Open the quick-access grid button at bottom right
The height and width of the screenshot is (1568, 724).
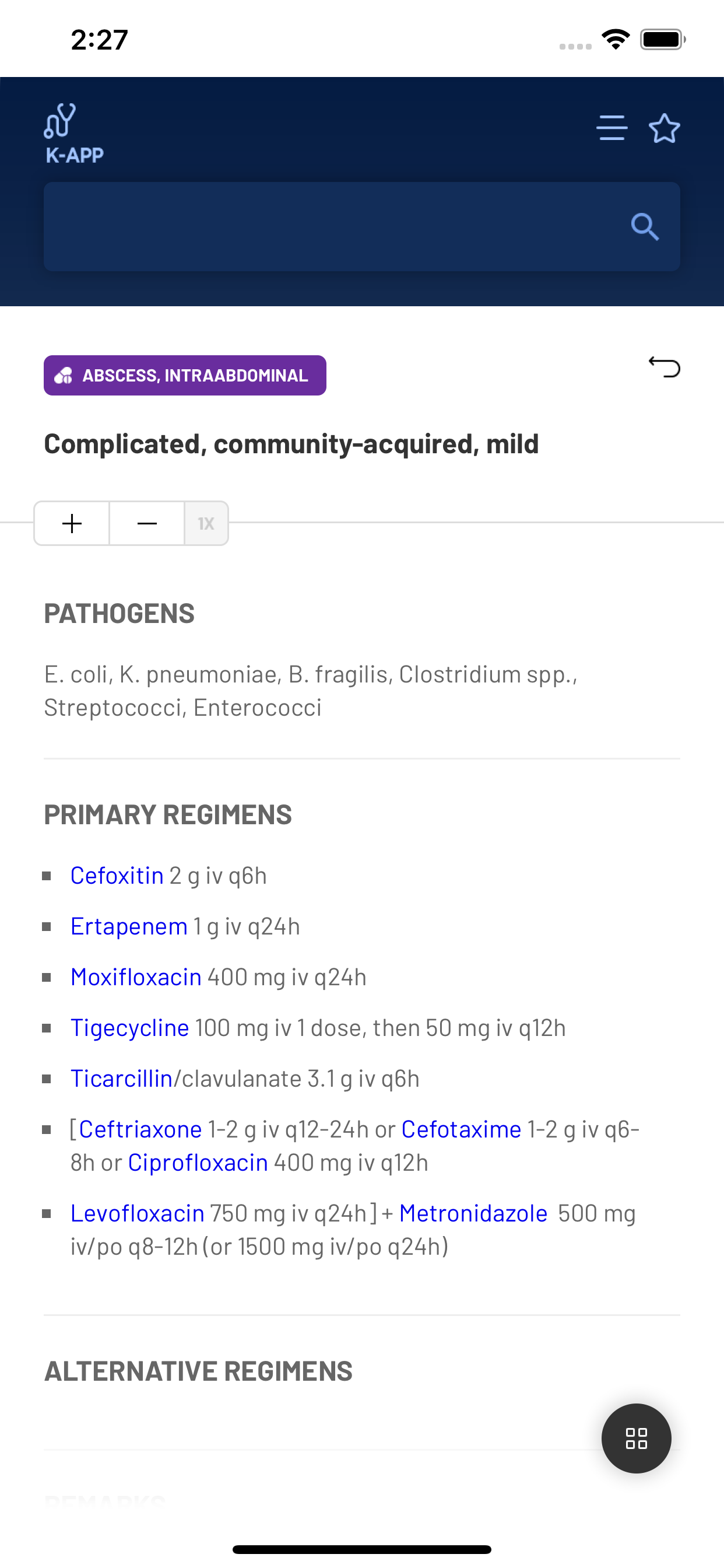(636, 1439)
